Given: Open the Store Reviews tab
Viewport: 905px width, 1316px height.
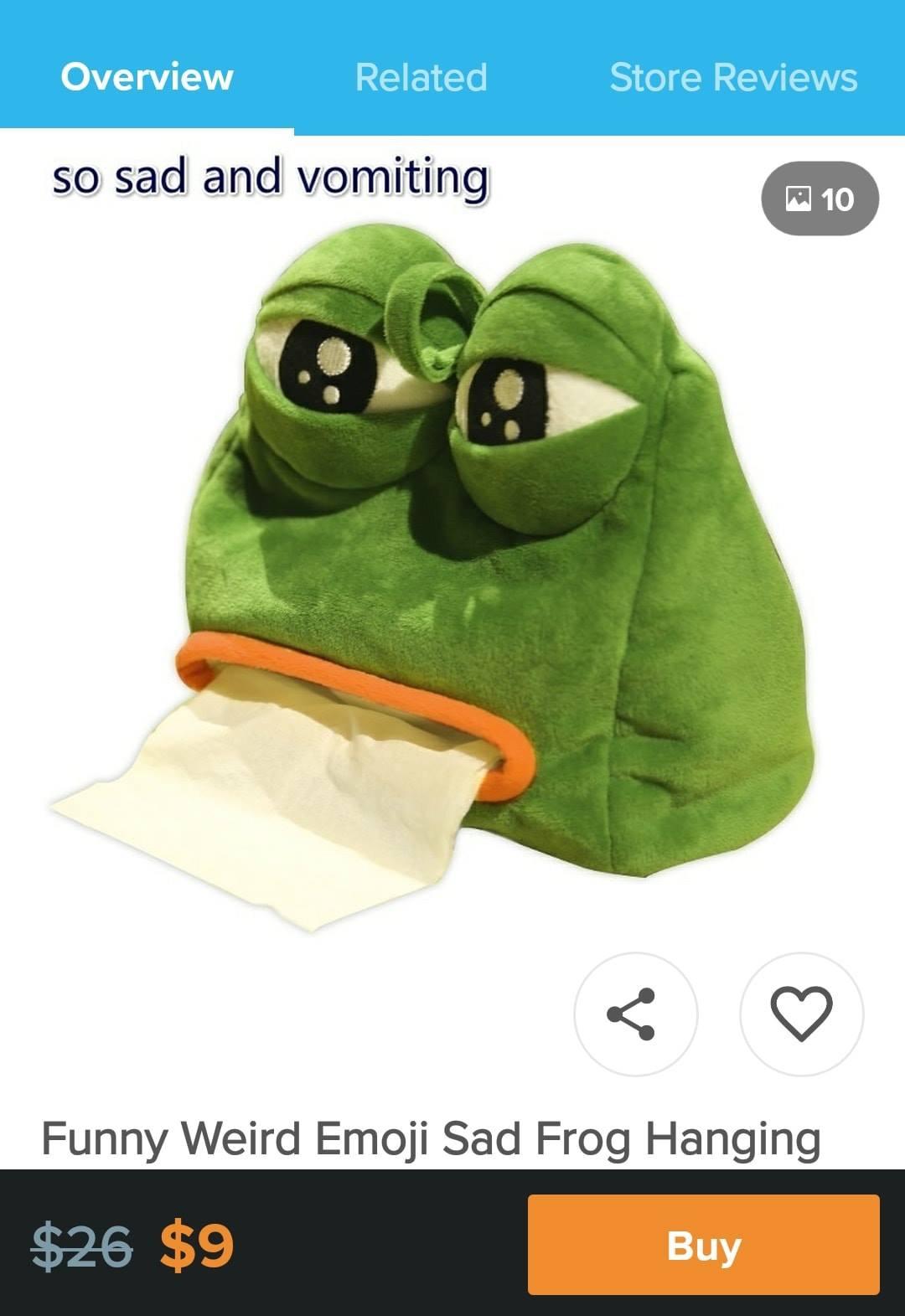Looking at the screenshot, I should (x=733, y=77).
